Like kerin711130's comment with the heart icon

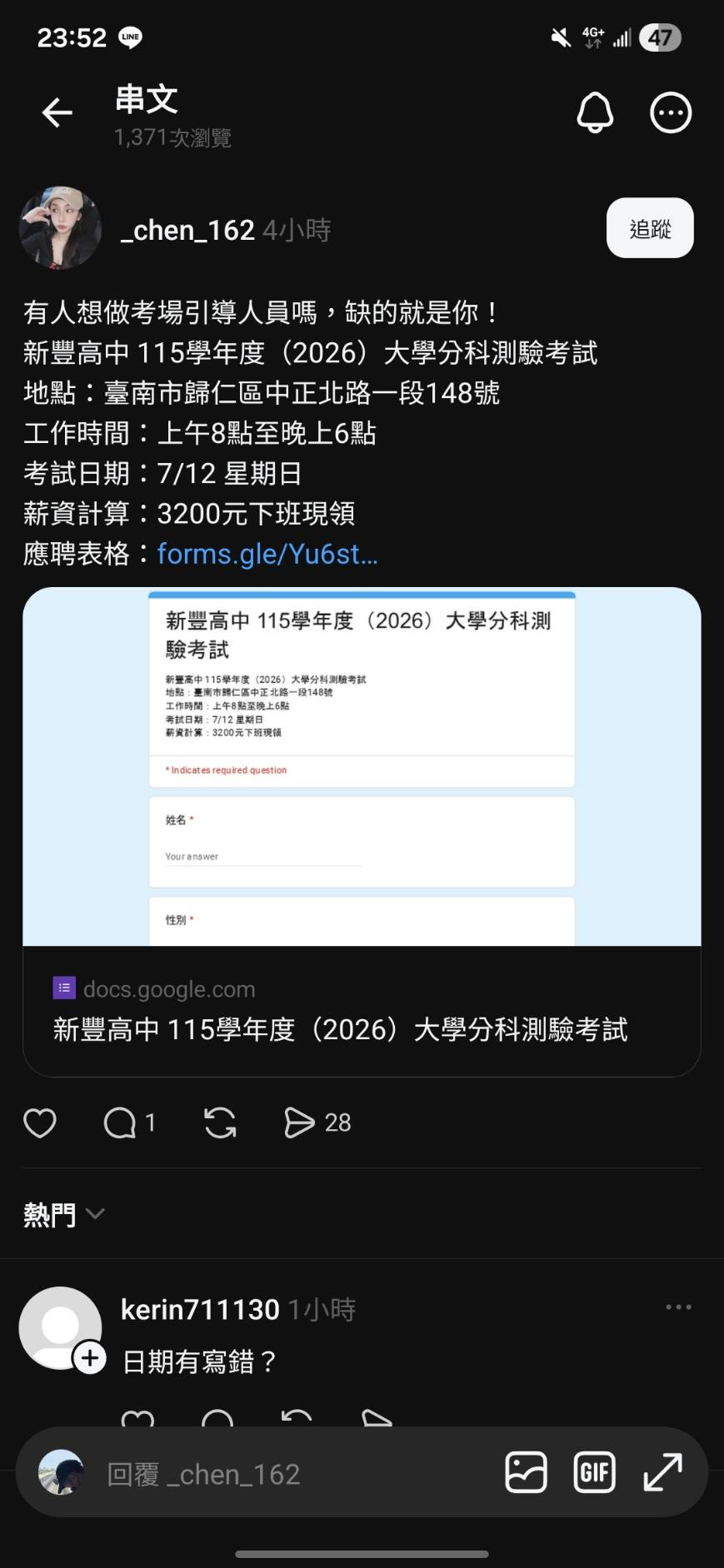coord(138,1421)
